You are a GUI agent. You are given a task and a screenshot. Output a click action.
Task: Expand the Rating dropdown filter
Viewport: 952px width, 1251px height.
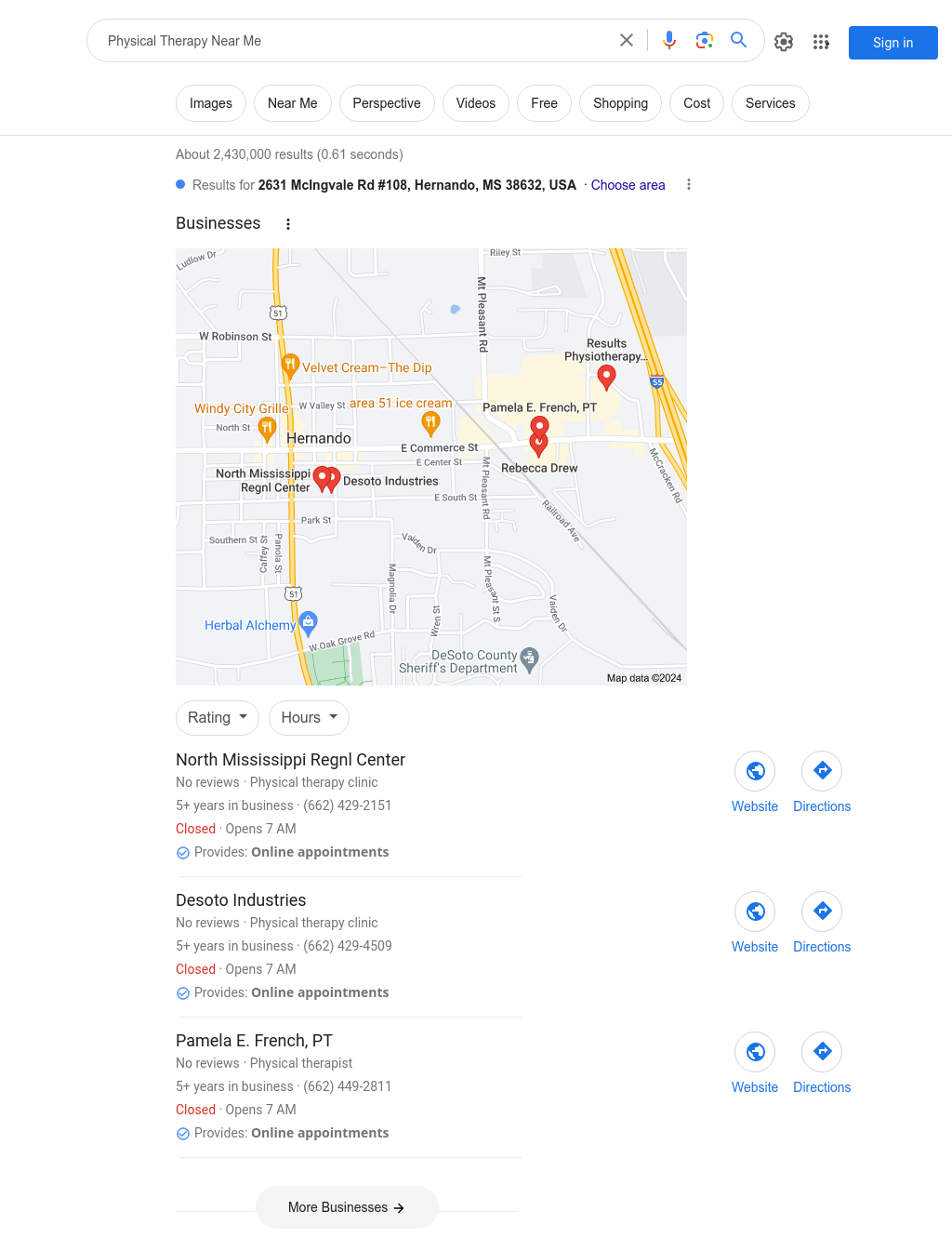coord(218,718)
